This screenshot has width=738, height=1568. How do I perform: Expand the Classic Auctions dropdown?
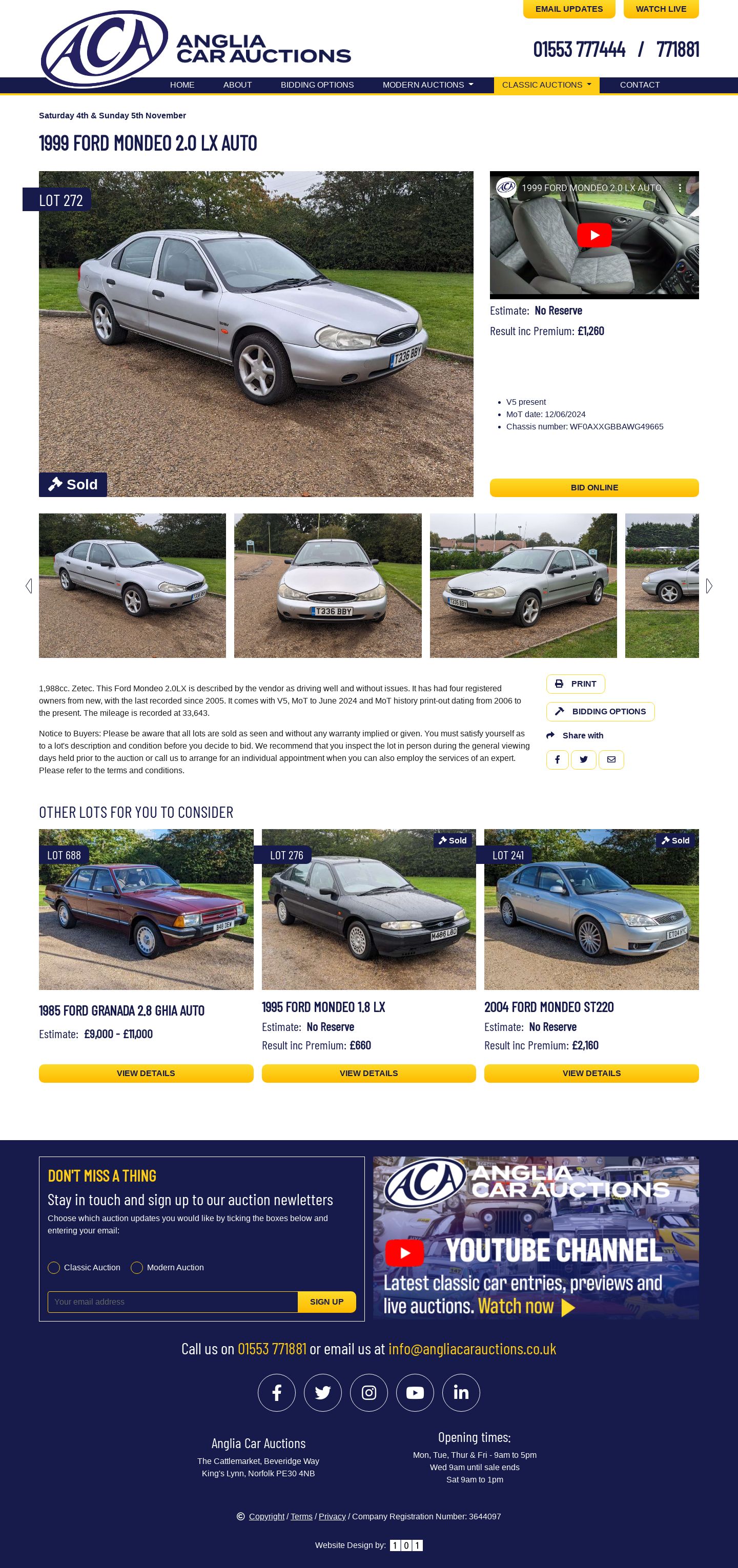pos(546,85)
